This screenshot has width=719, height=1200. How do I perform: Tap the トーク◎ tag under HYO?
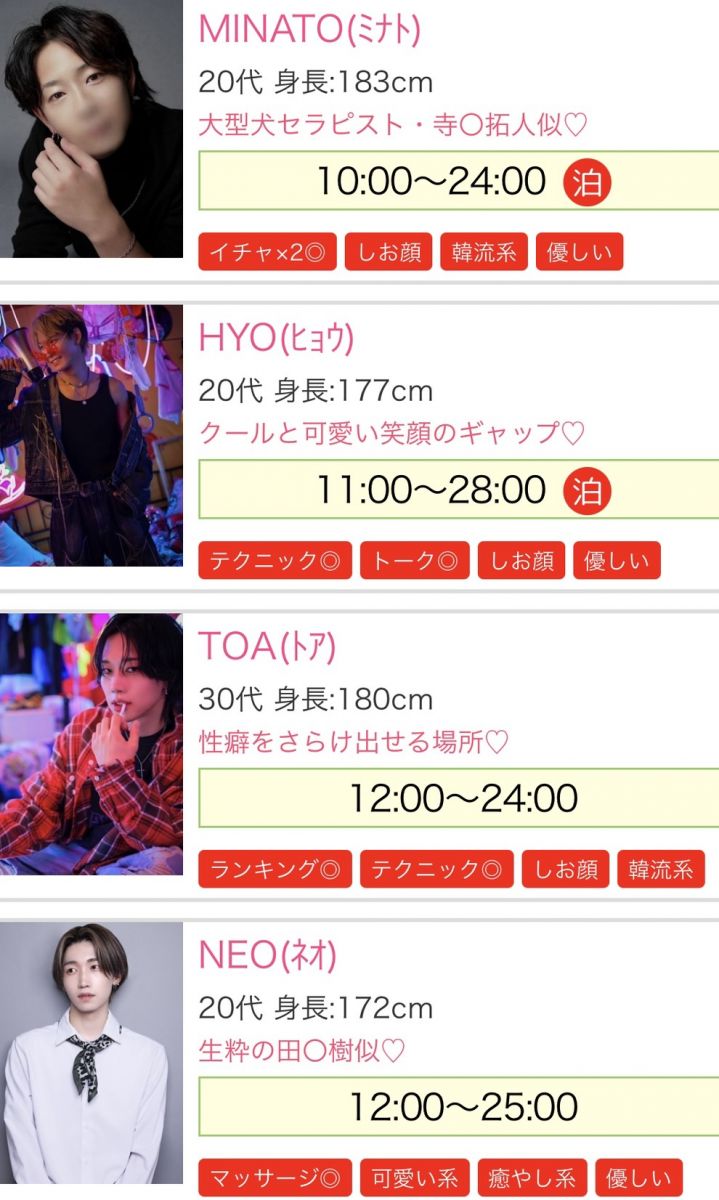[x=414, y=561]
